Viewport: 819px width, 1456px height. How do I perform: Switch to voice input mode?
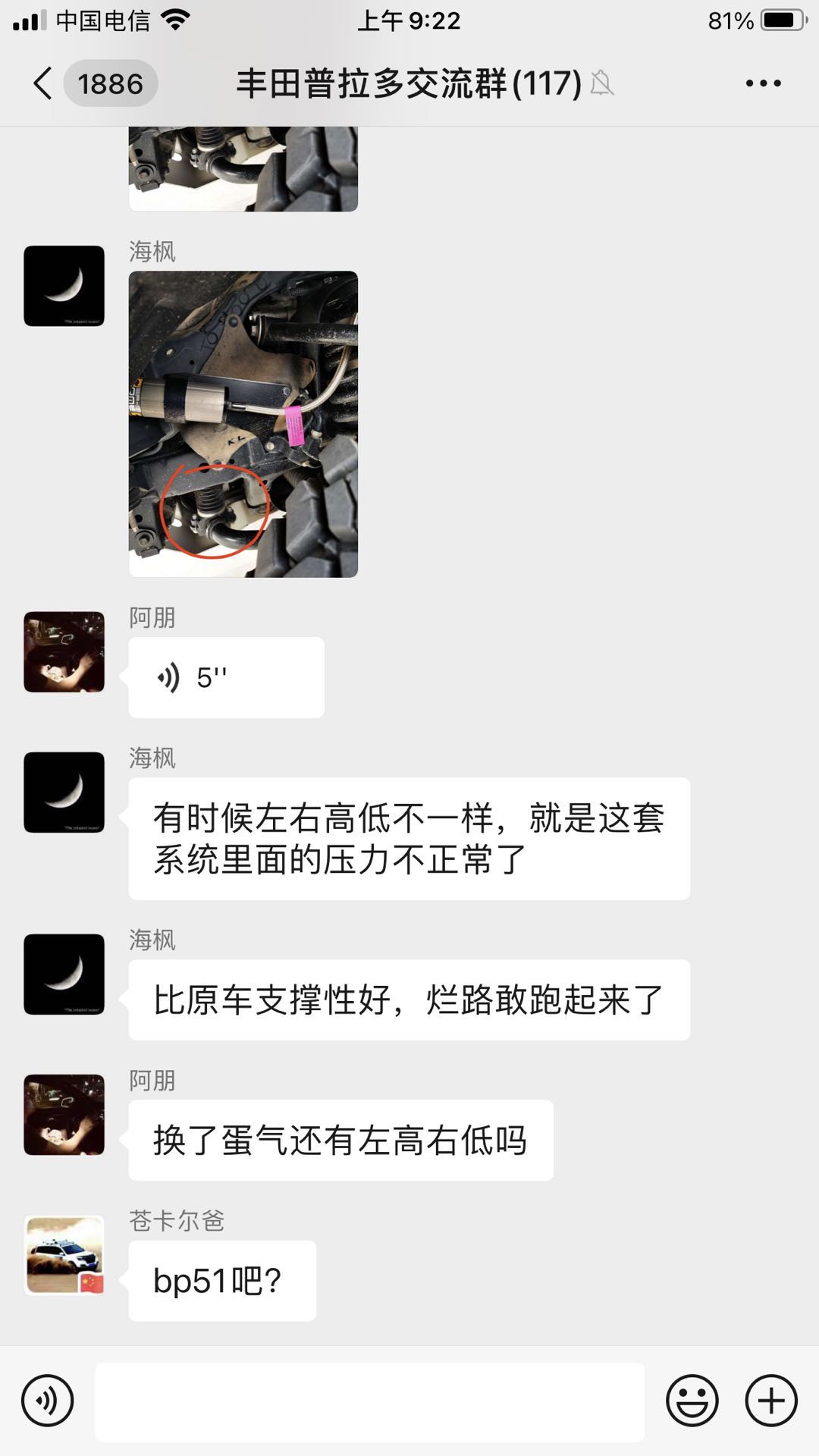(x=47, y=1401)
